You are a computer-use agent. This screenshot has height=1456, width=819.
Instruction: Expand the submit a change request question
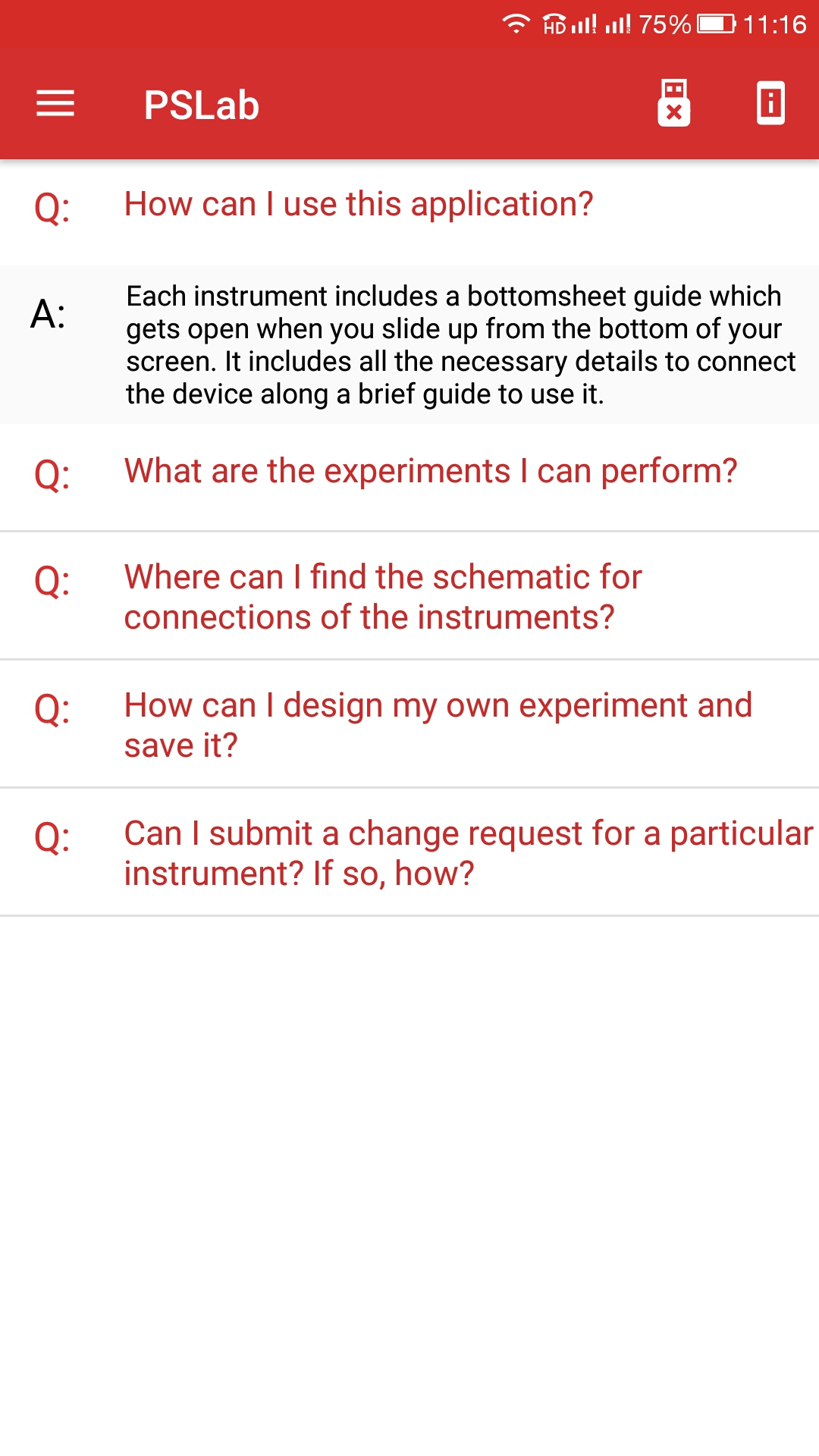[468, 853]
